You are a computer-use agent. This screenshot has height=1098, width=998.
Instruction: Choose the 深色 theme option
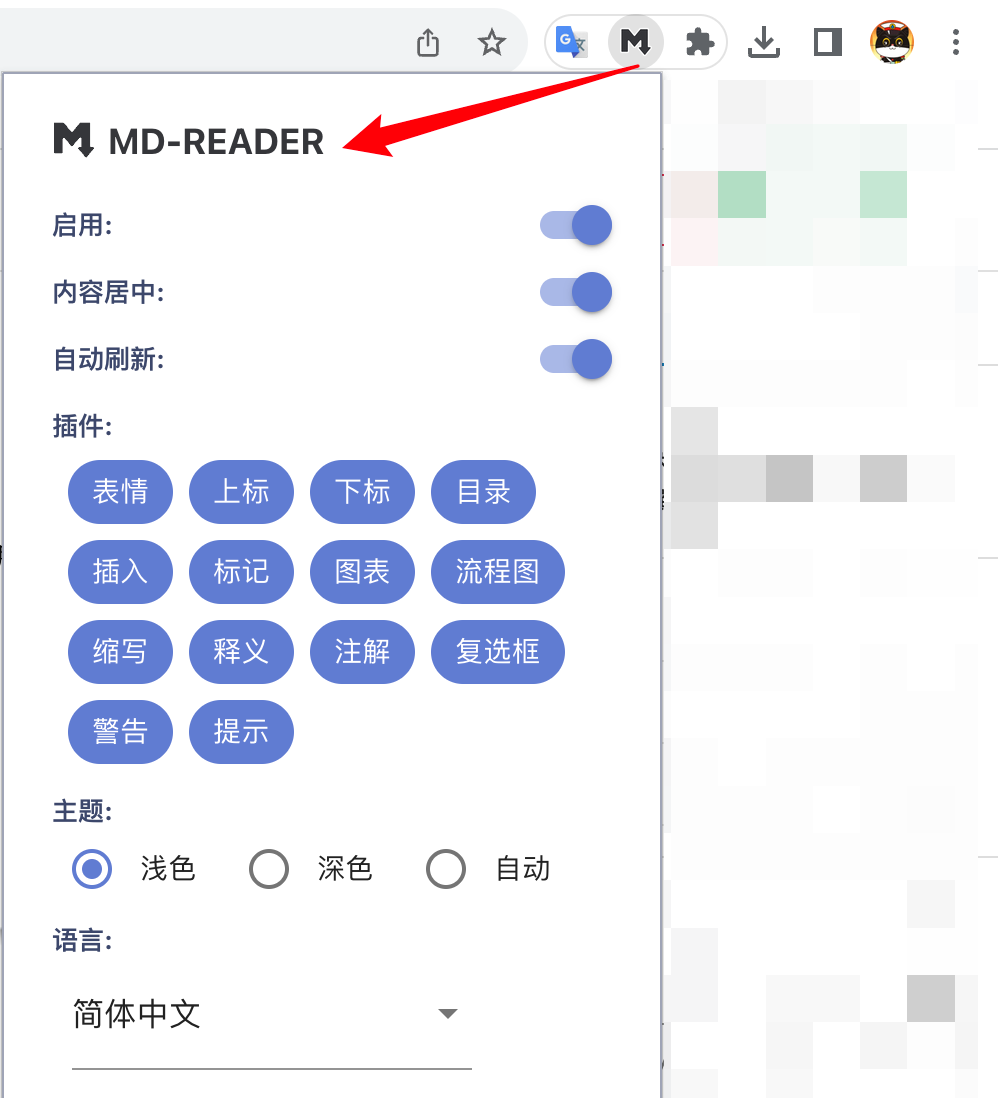pos(269,869)
